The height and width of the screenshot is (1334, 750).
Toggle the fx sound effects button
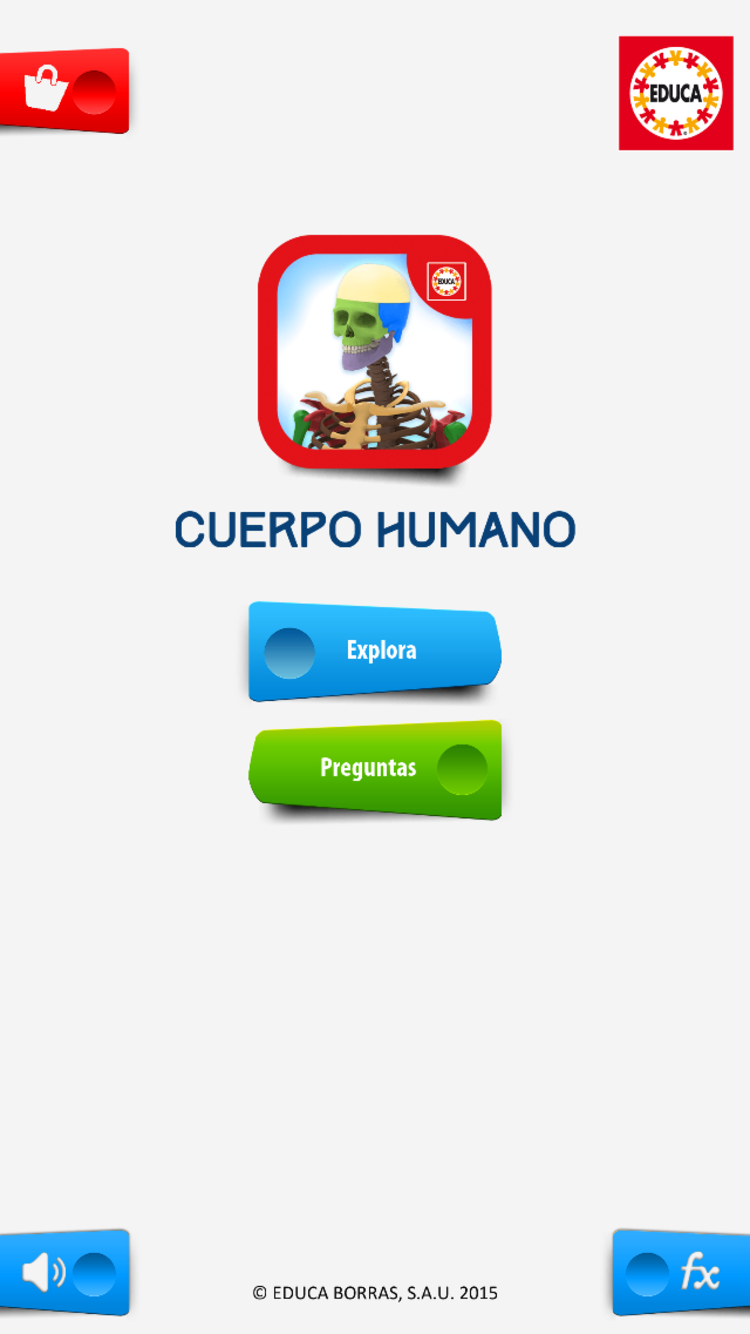(x=682, y=1273)
